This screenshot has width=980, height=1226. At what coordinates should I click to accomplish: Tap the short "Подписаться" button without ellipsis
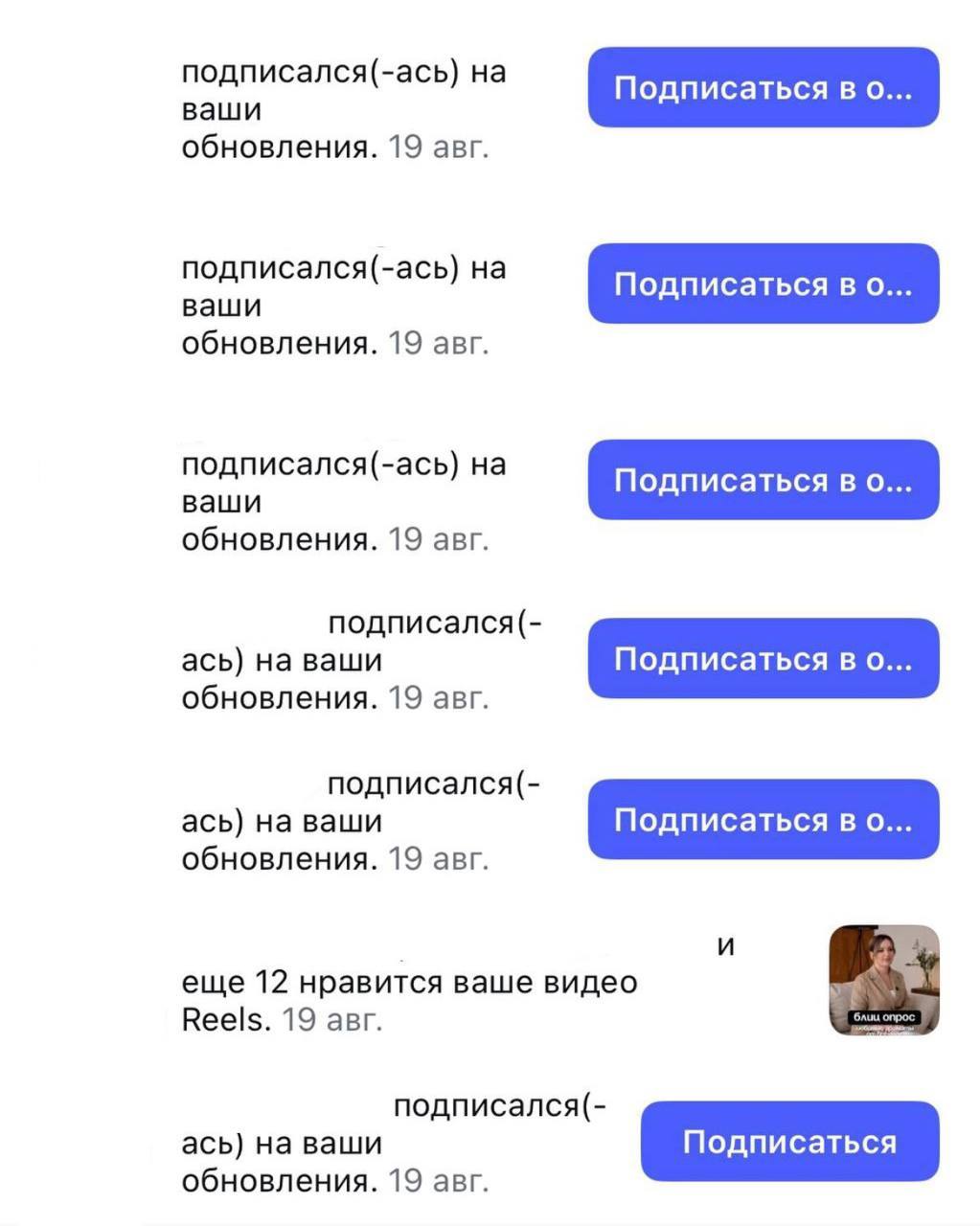point(789,1142)
